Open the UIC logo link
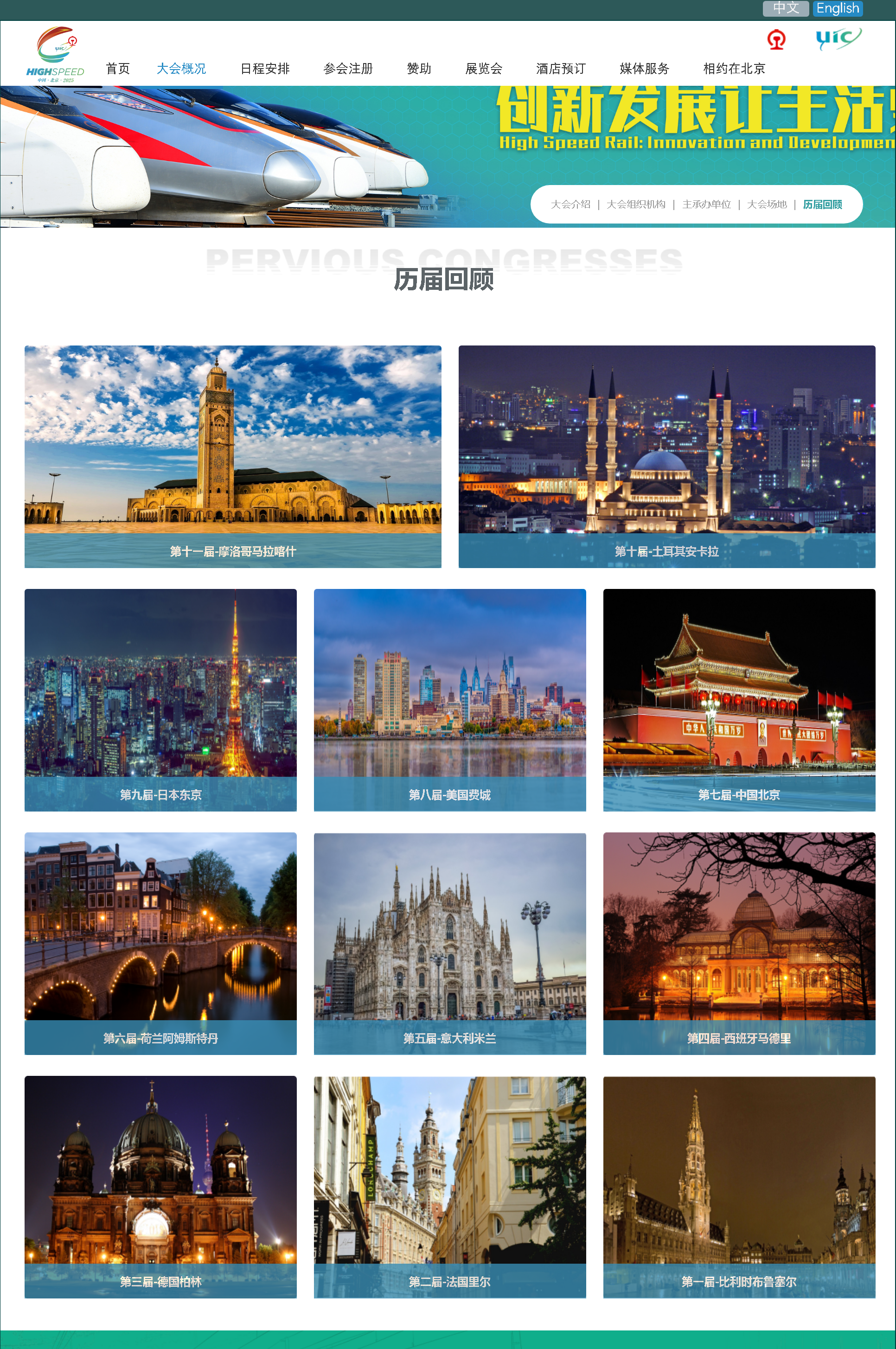896x1349 pixels. click(x=838, y=39)
